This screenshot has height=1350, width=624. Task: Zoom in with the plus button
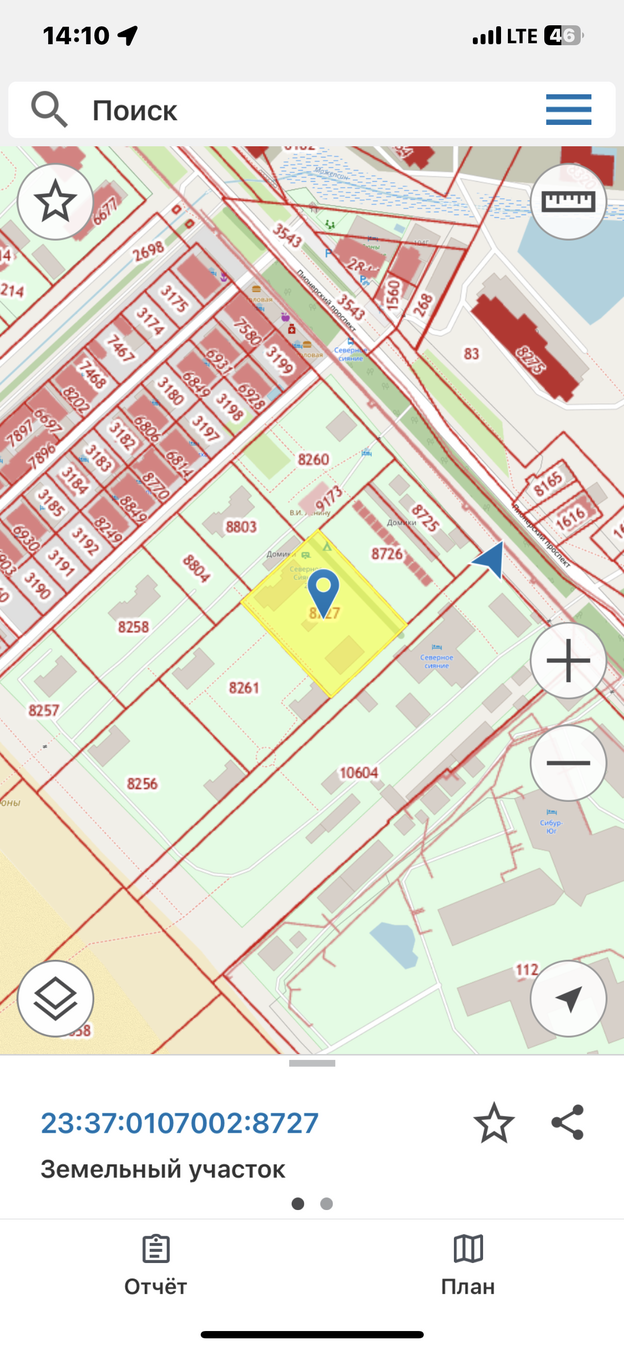568,662
